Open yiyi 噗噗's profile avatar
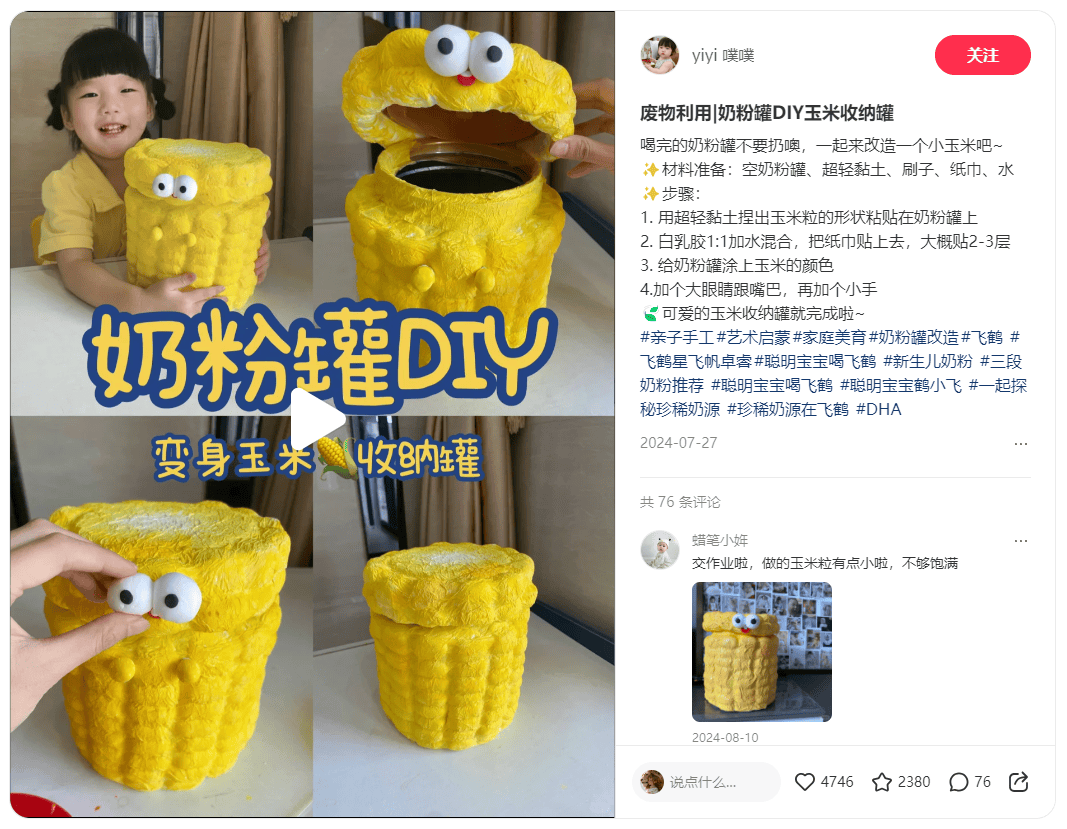 click(659, 55)
